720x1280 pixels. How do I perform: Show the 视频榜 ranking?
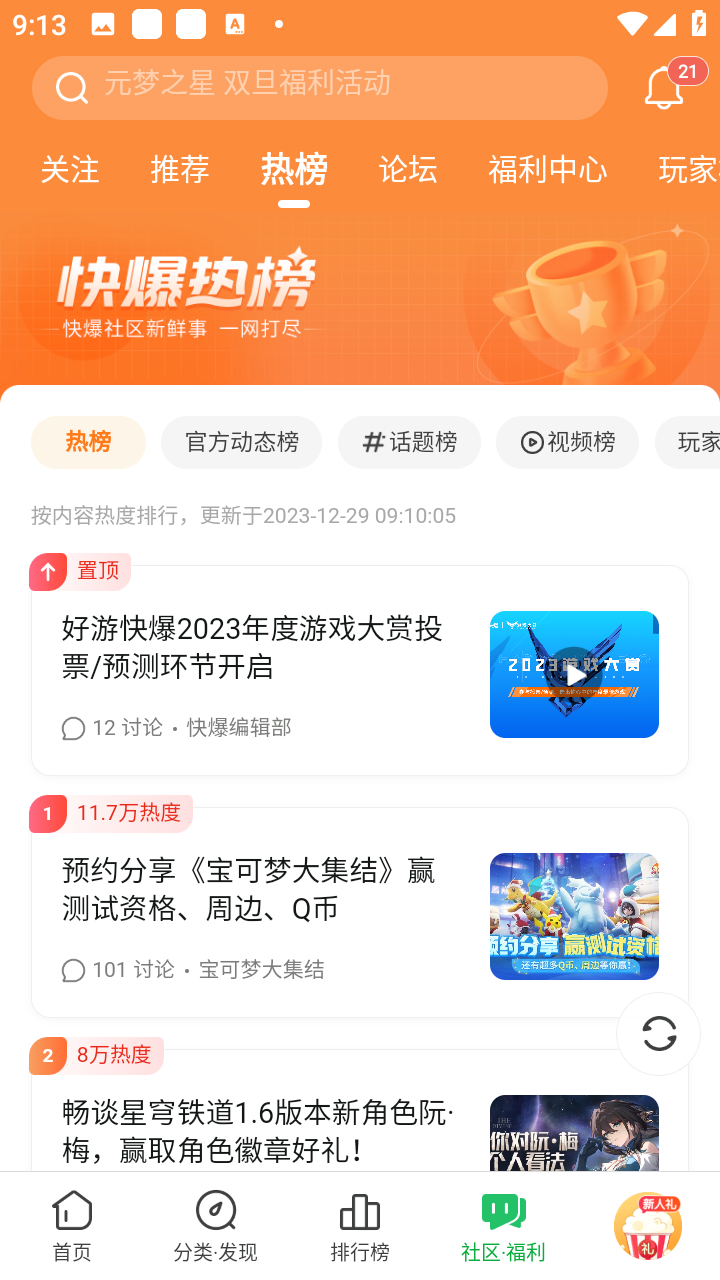567,442
